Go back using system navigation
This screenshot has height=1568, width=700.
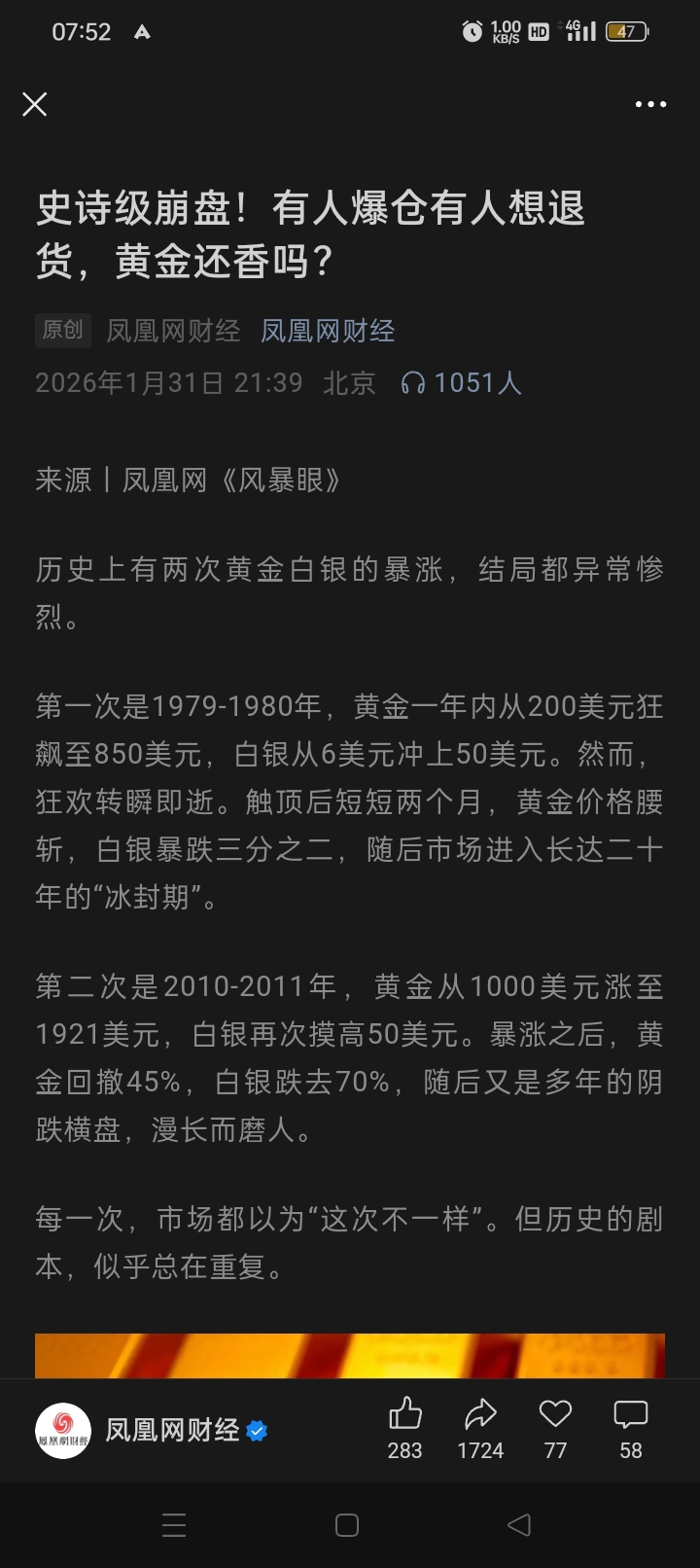(x=519, y=1525)
